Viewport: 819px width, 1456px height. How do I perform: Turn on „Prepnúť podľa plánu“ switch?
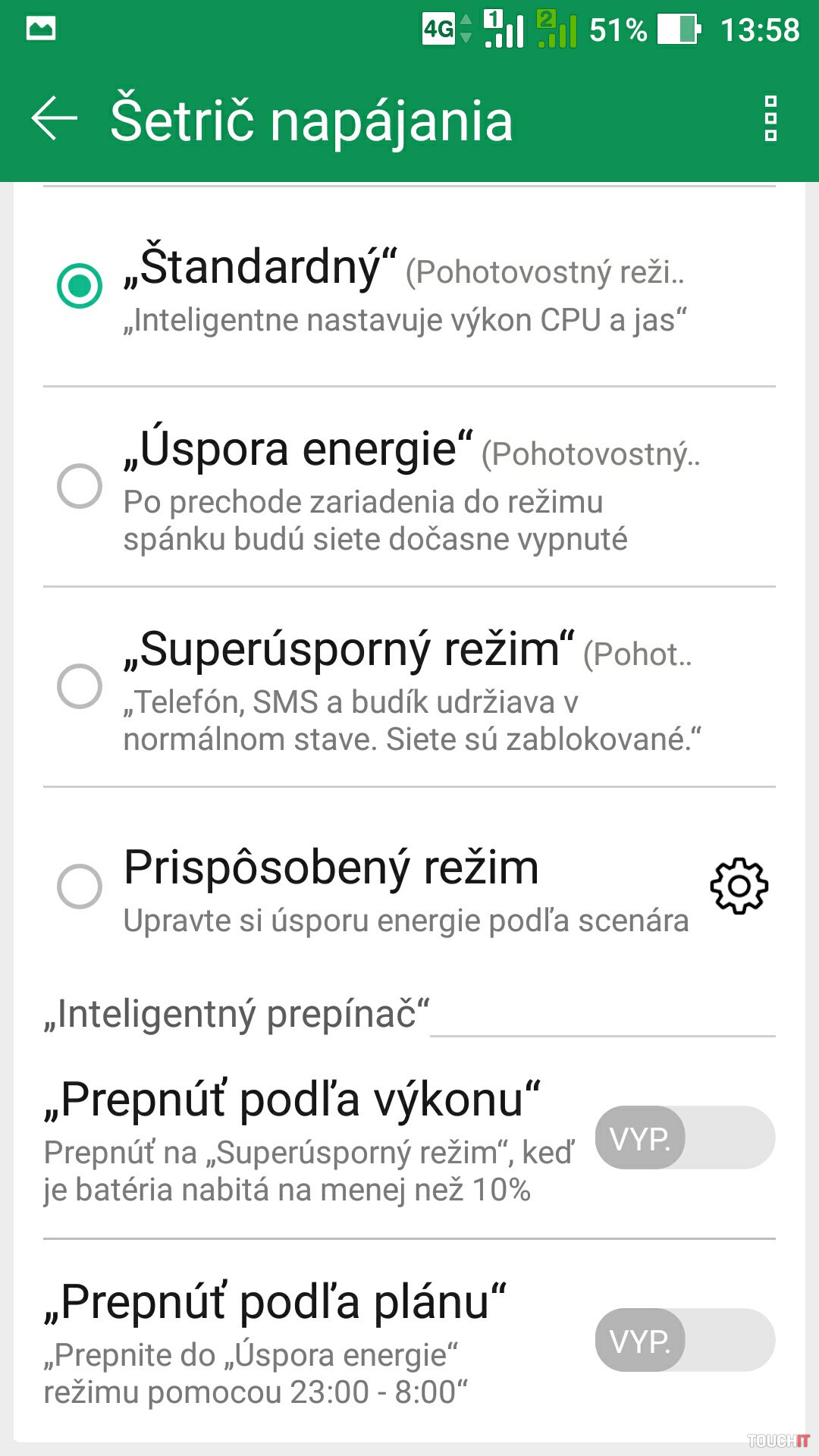(684, 1340)
